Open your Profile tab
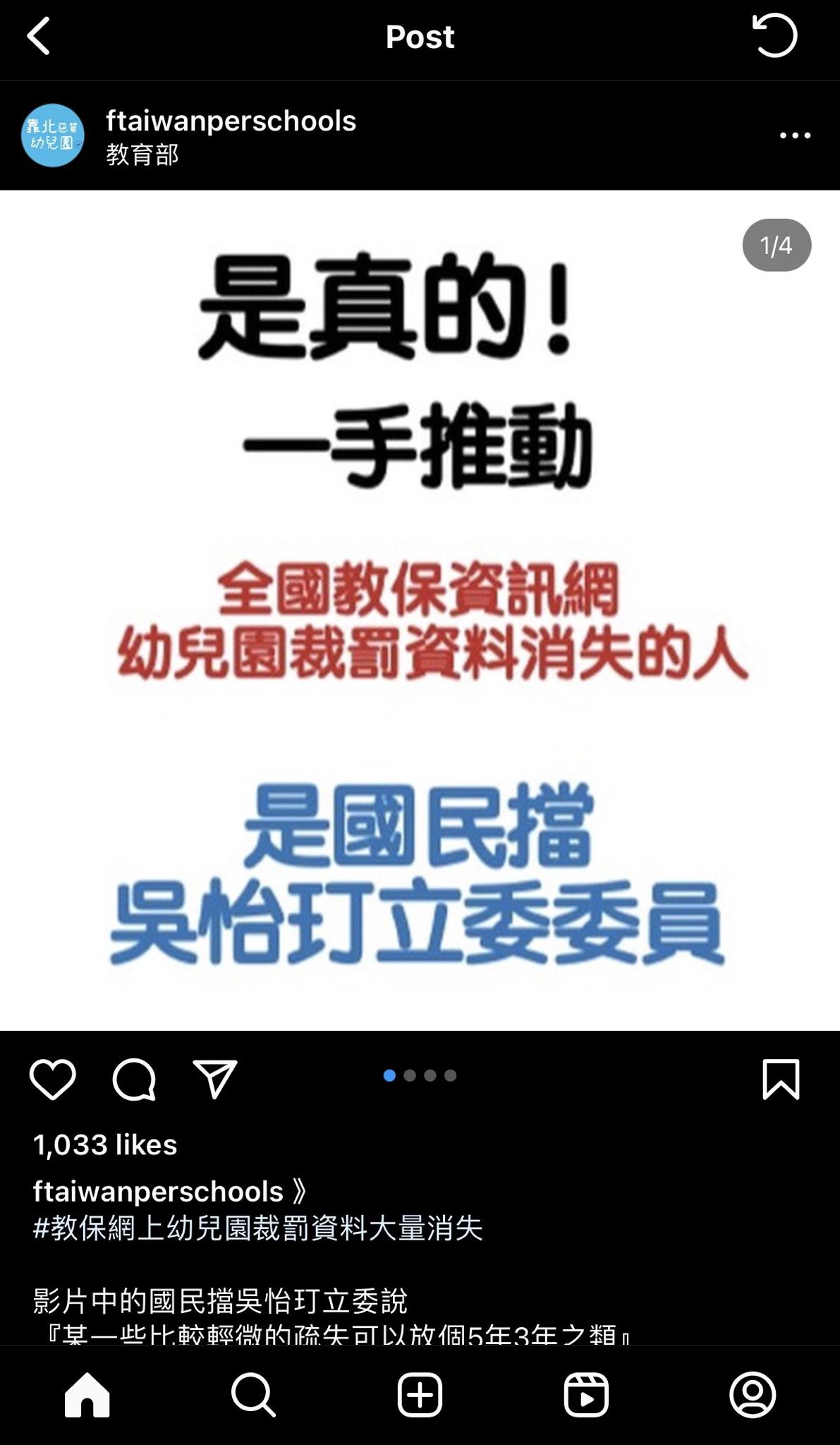Viewport: 840px width, 1445px height. [x=753, y=1395]
